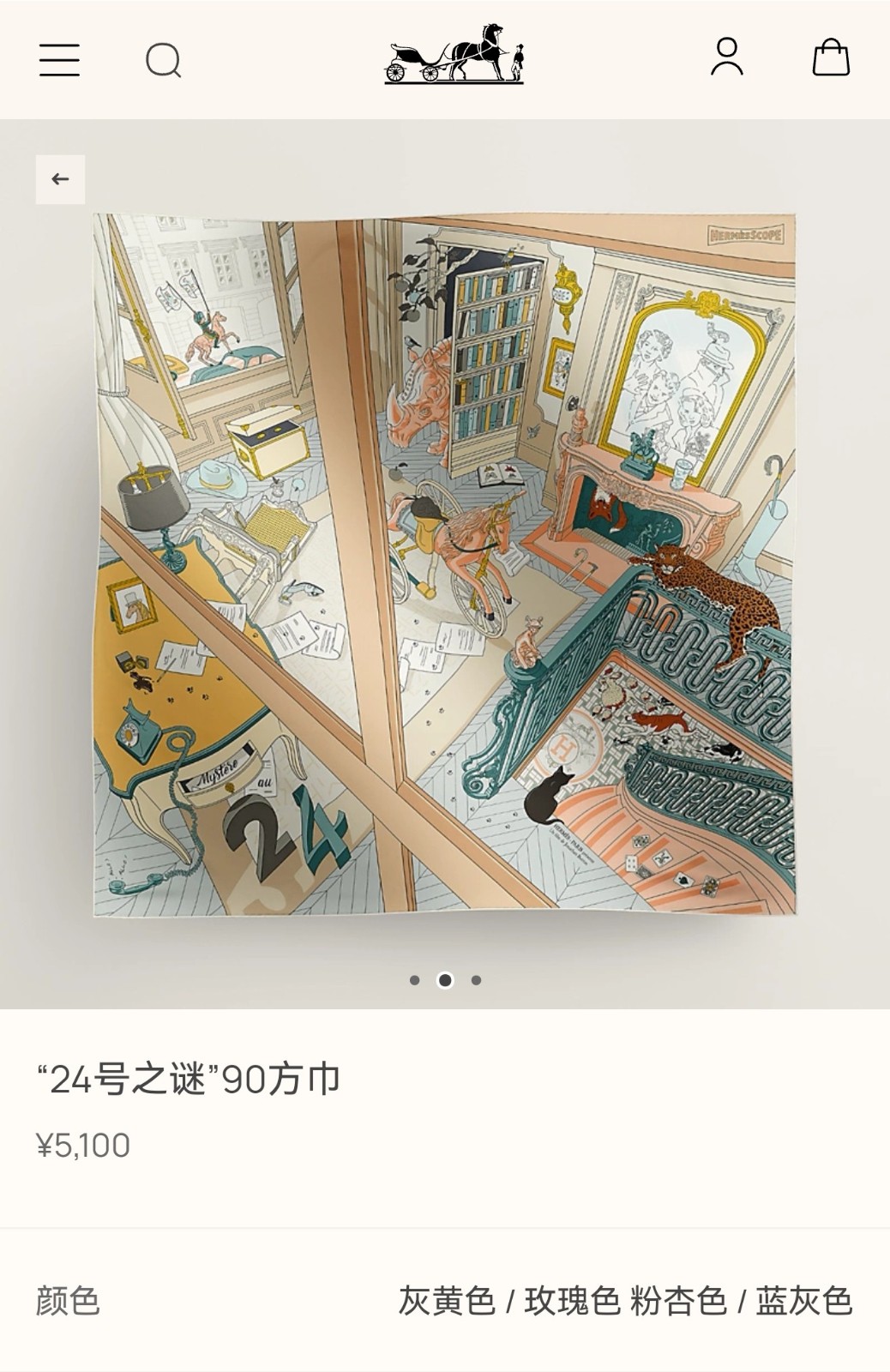Open the 颜色 color selection row
Image resolution: width=890 pixels, height=1372 pixels.
445,1301
